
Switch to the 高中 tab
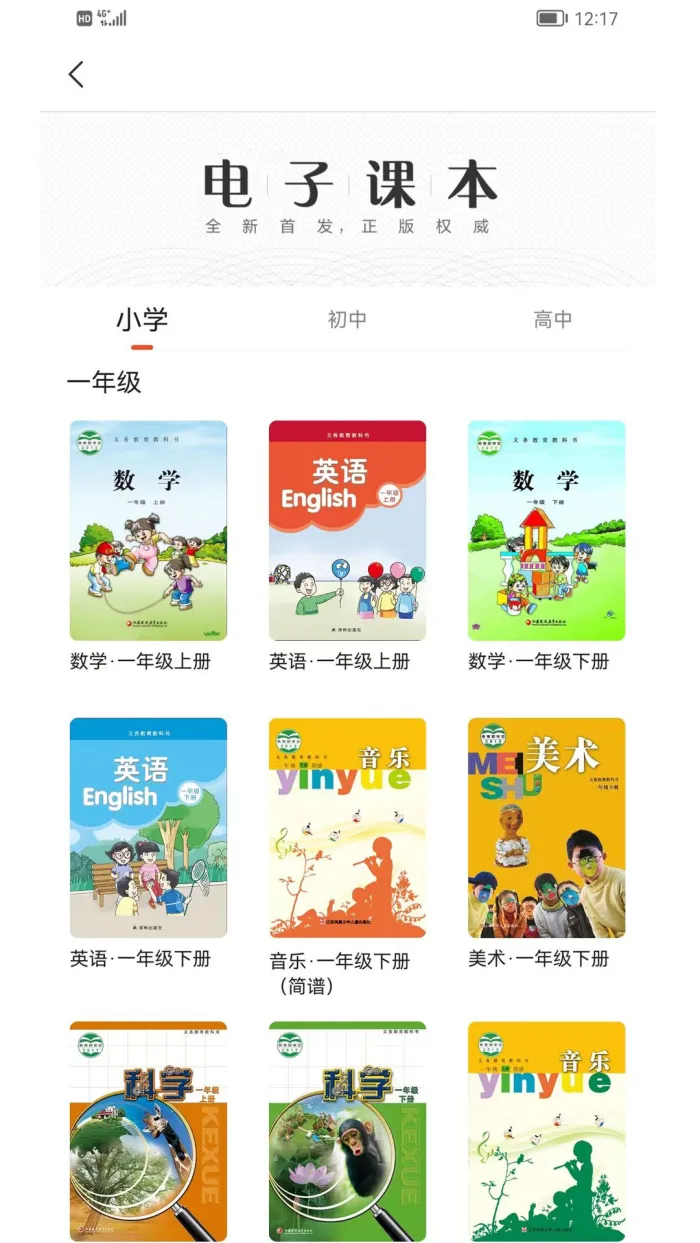(552, 320)
